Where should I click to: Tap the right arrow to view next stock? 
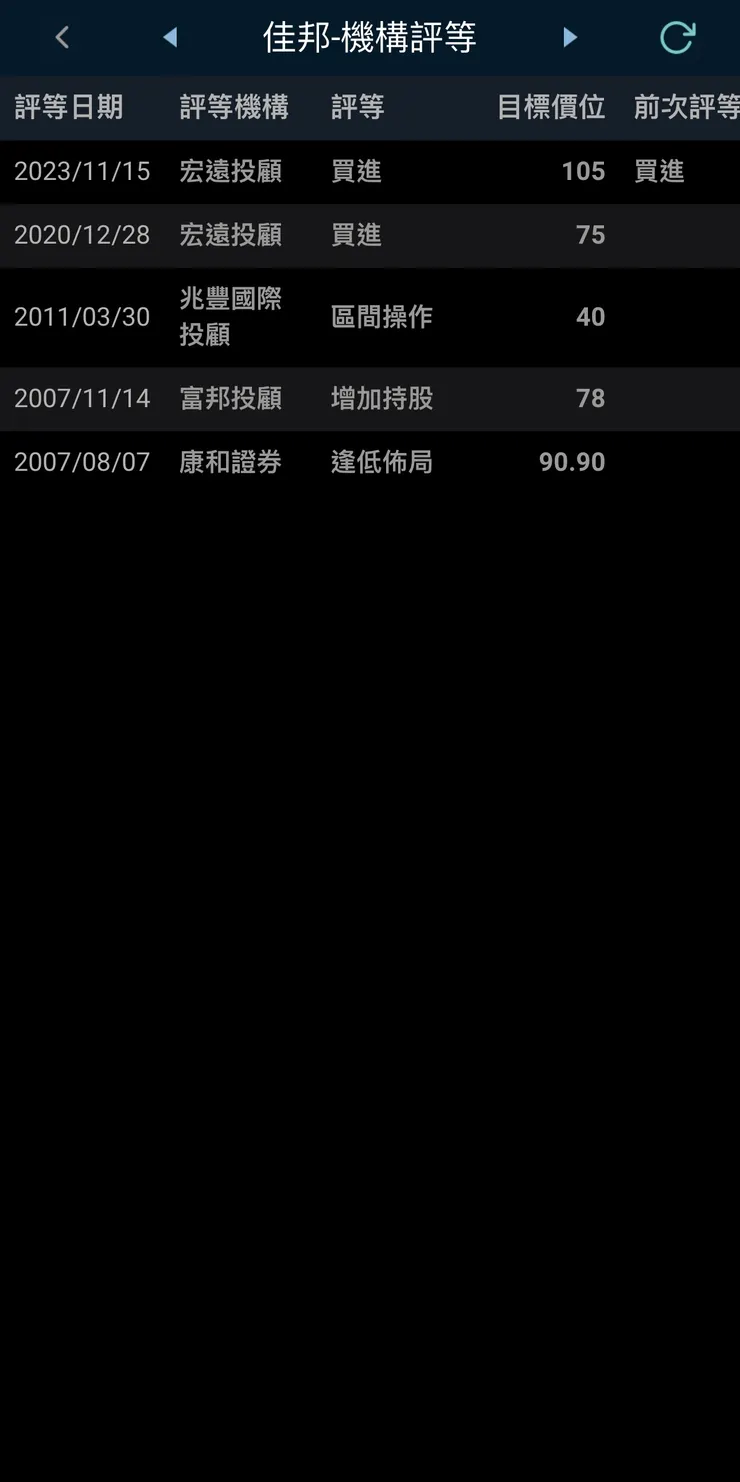coord(570,37)
